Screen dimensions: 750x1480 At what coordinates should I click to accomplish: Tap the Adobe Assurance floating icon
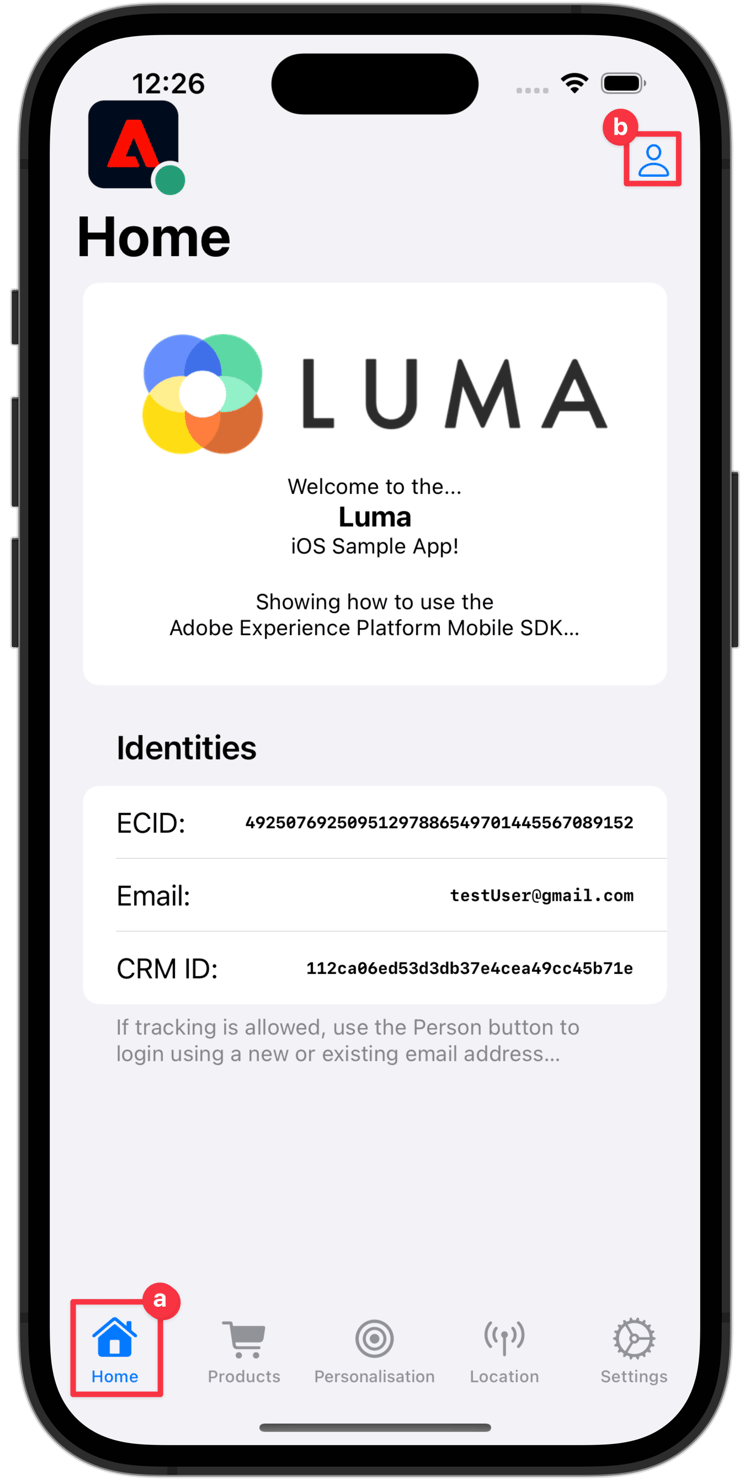click(x=134, y=145)
